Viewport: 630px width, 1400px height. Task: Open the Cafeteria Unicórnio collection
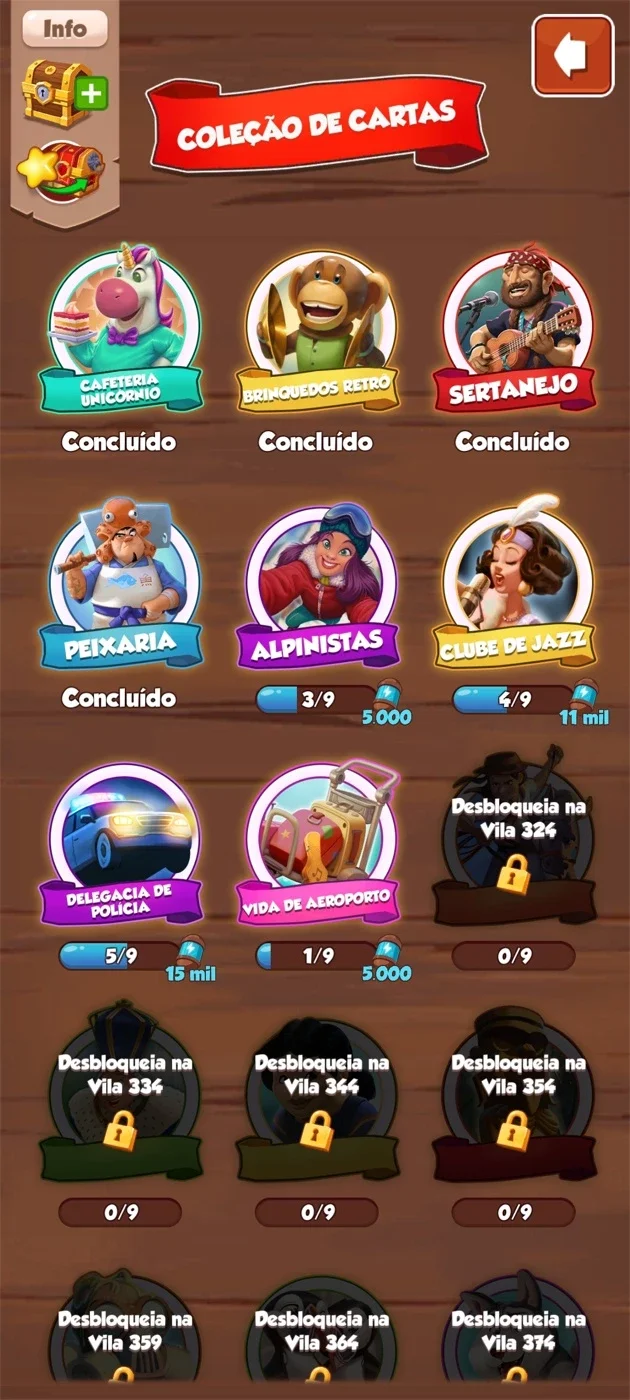click(121, 333)
